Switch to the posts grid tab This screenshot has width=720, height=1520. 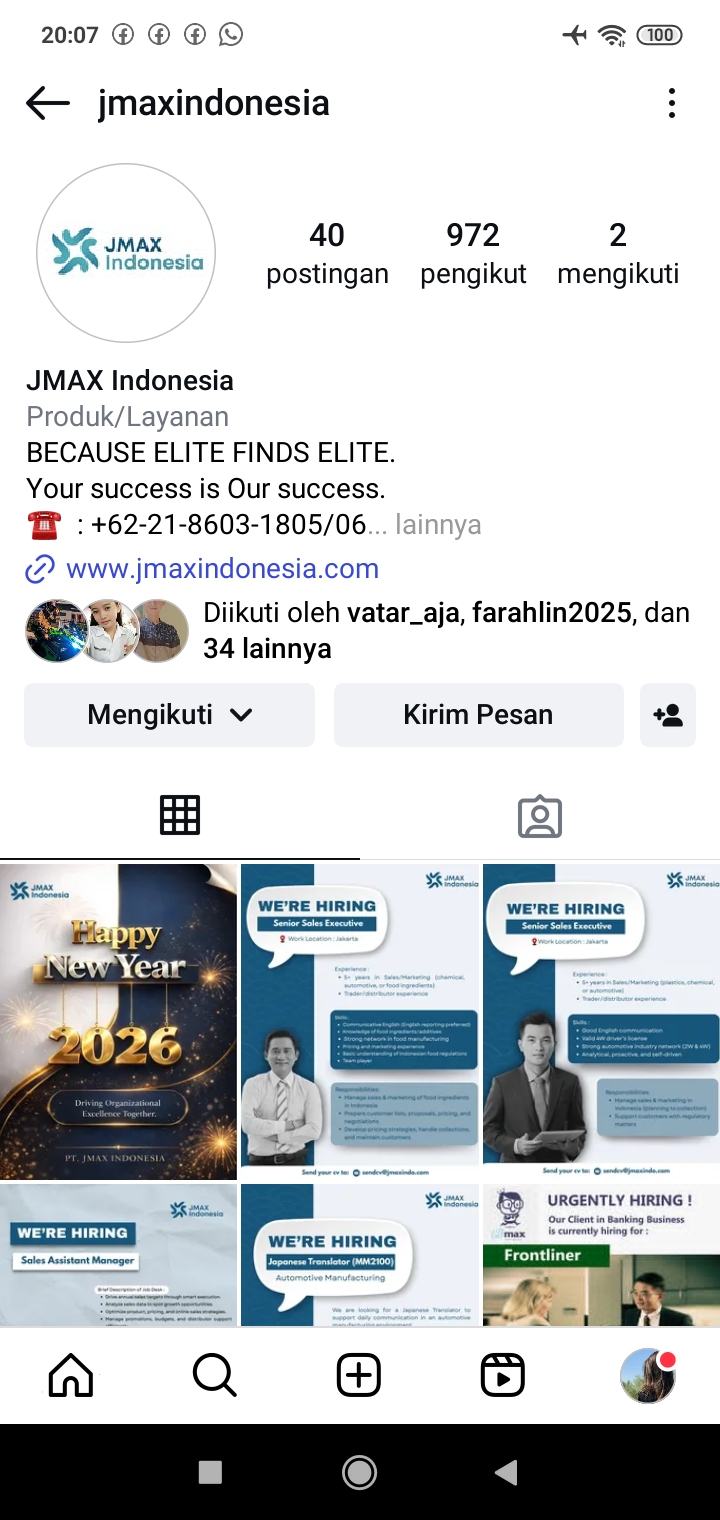180,816
